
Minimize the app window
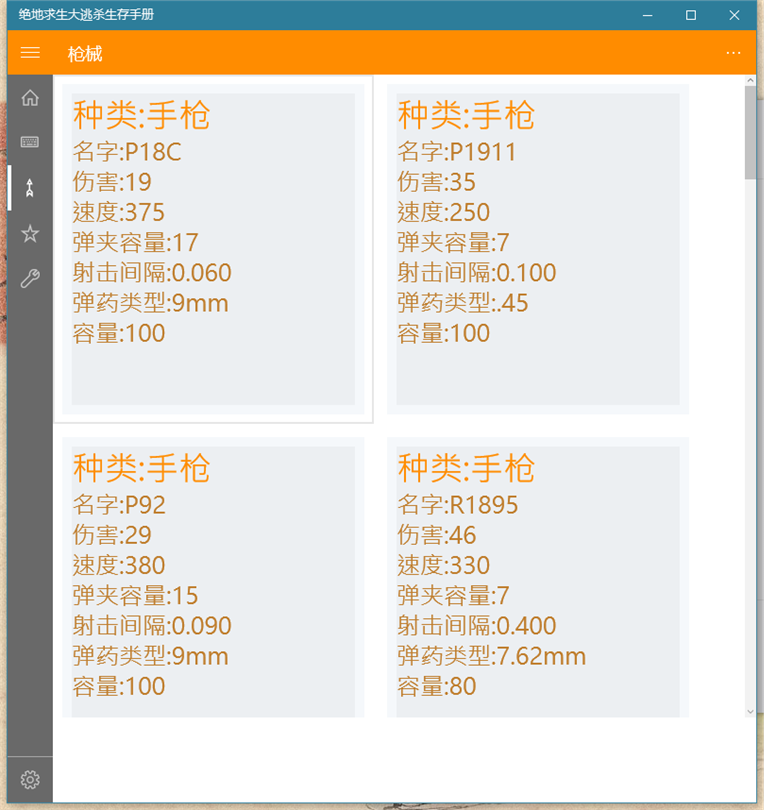pos(647,15)
